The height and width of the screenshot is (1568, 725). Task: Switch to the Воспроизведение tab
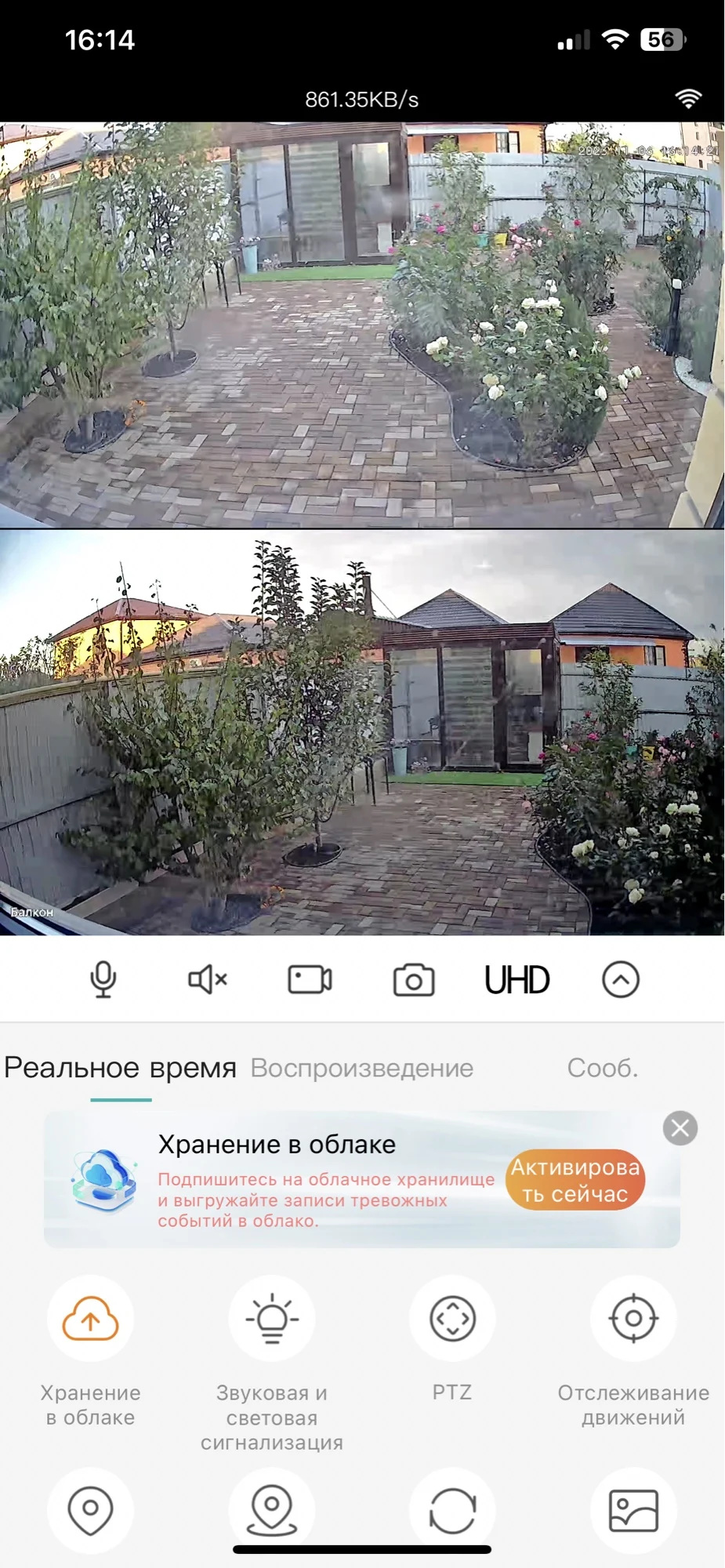tap(361, 1068)
